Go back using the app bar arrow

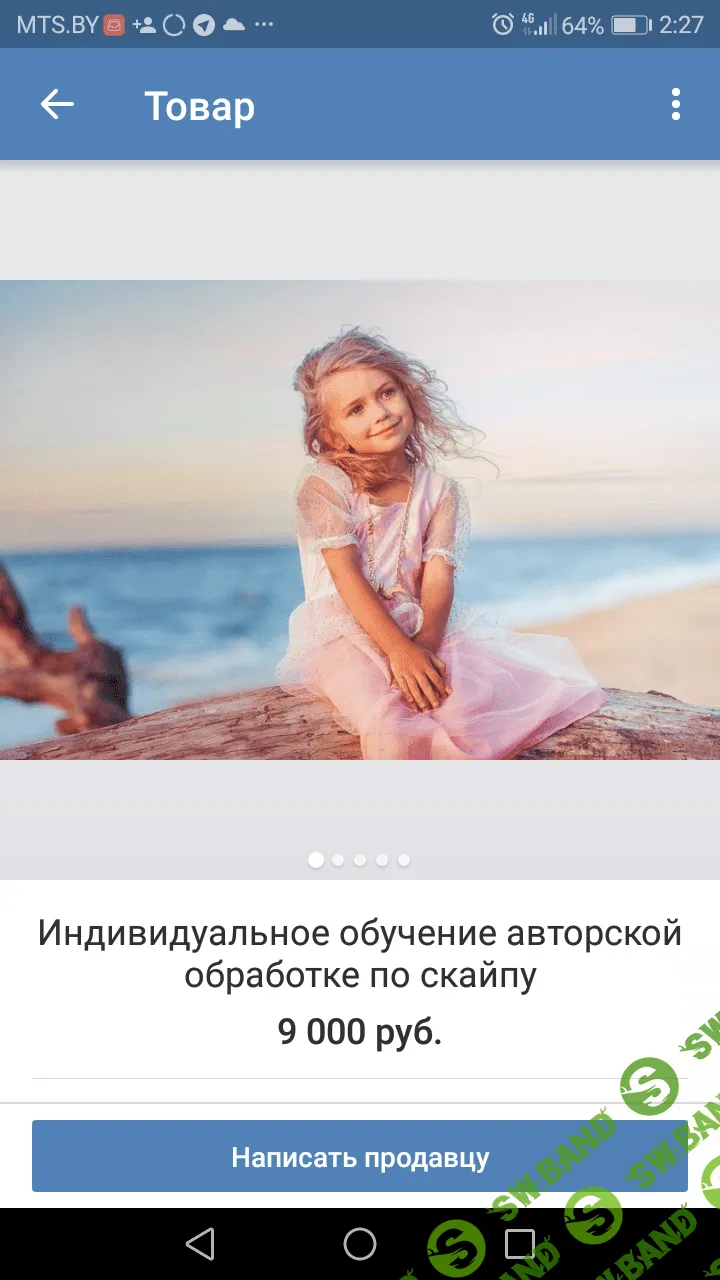pos(57,105)
